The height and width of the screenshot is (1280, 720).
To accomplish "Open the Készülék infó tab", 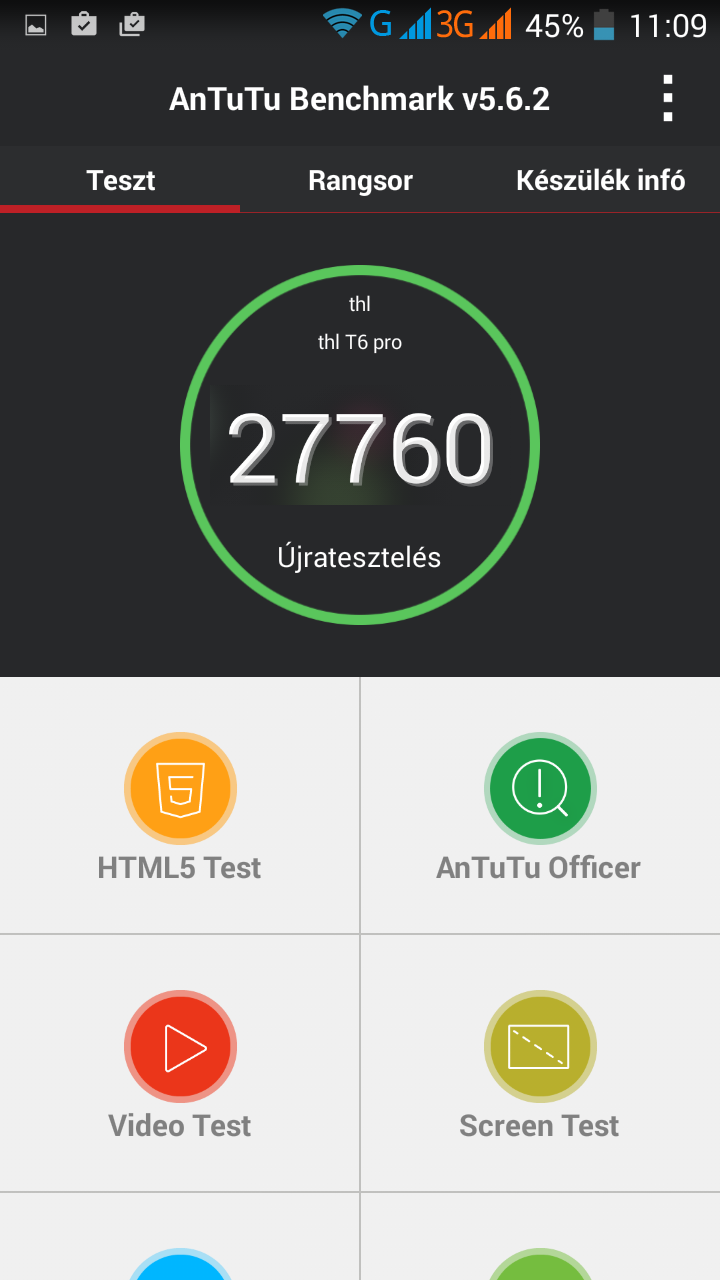I will pos(600,180).
